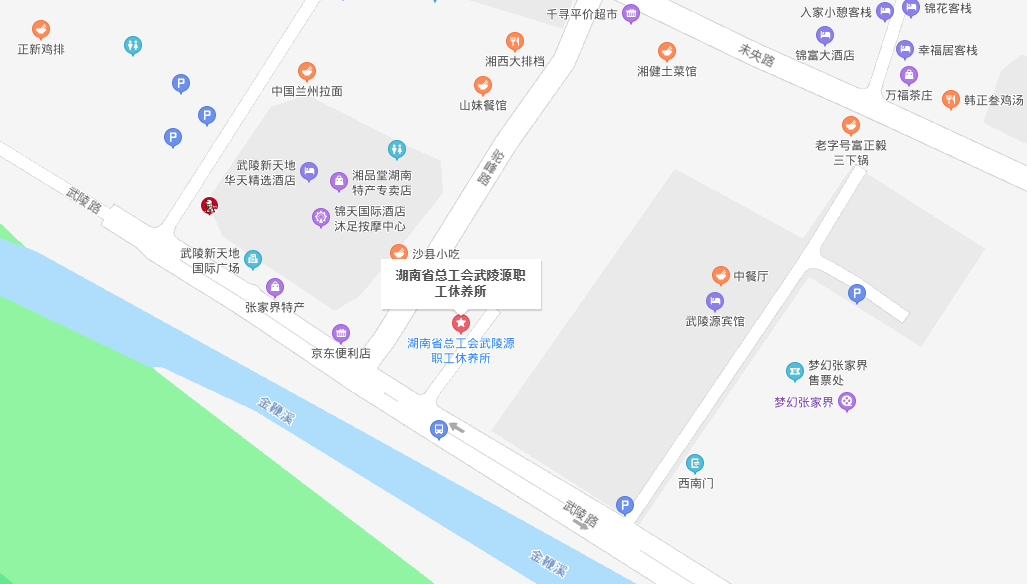
Task: Tap the 沙县小吃 restaurant marker
Action: pyautogui.click(x=399, y=253)
